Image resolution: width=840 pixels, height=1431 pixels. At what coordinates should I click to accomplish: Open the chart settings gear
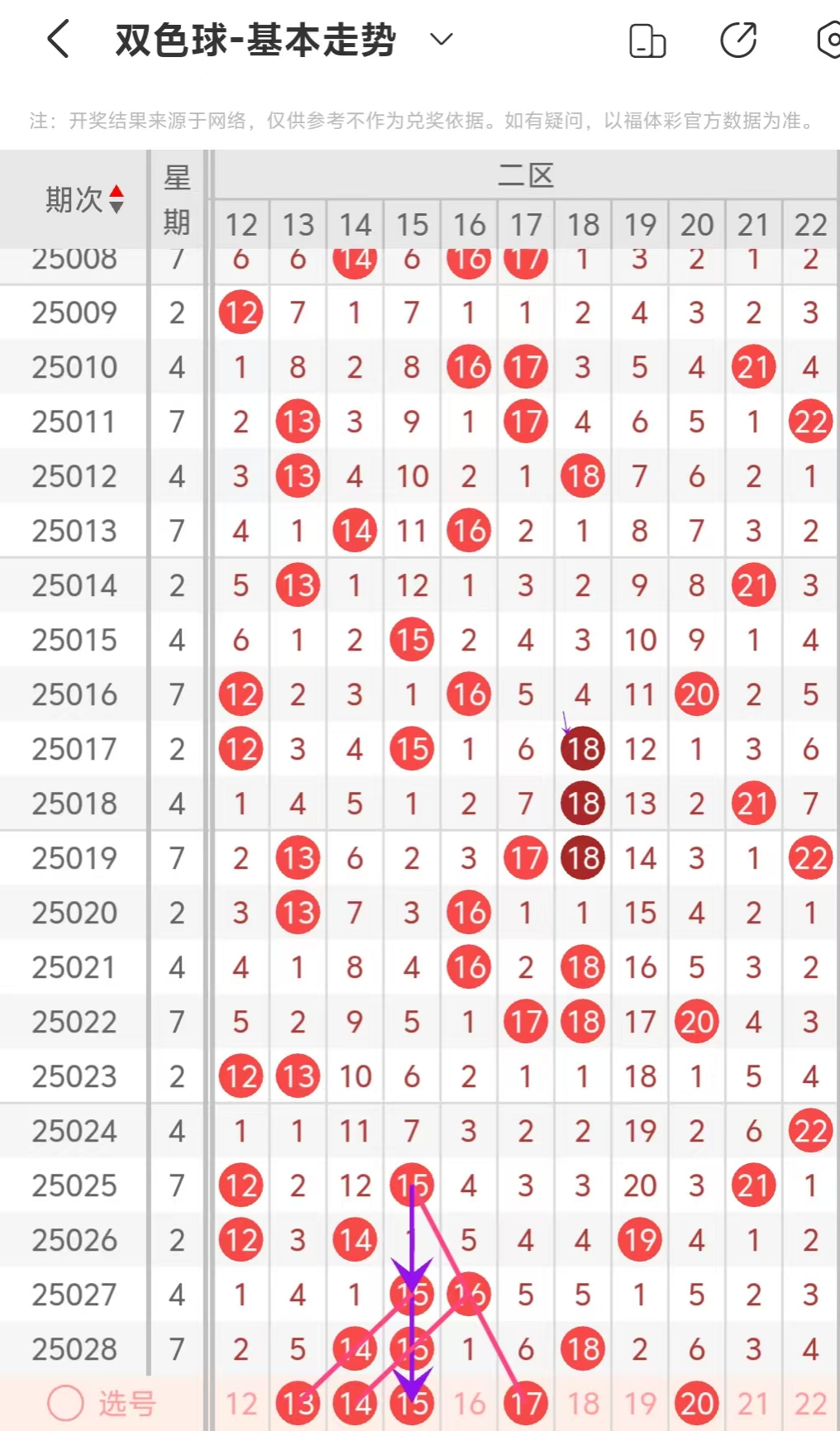829,41
